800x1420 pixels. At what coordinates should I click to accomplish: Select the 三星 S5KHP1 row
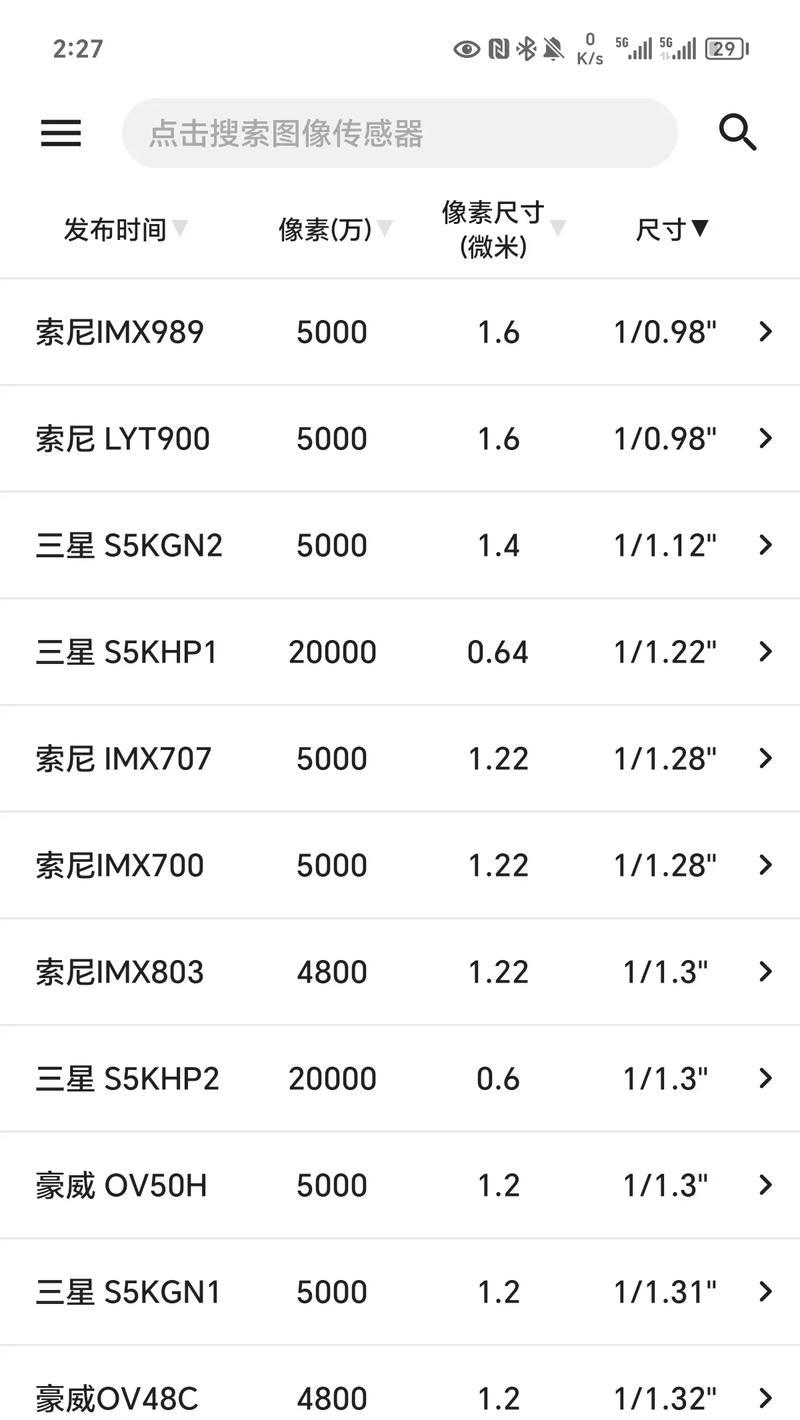(x=400, y=652)
